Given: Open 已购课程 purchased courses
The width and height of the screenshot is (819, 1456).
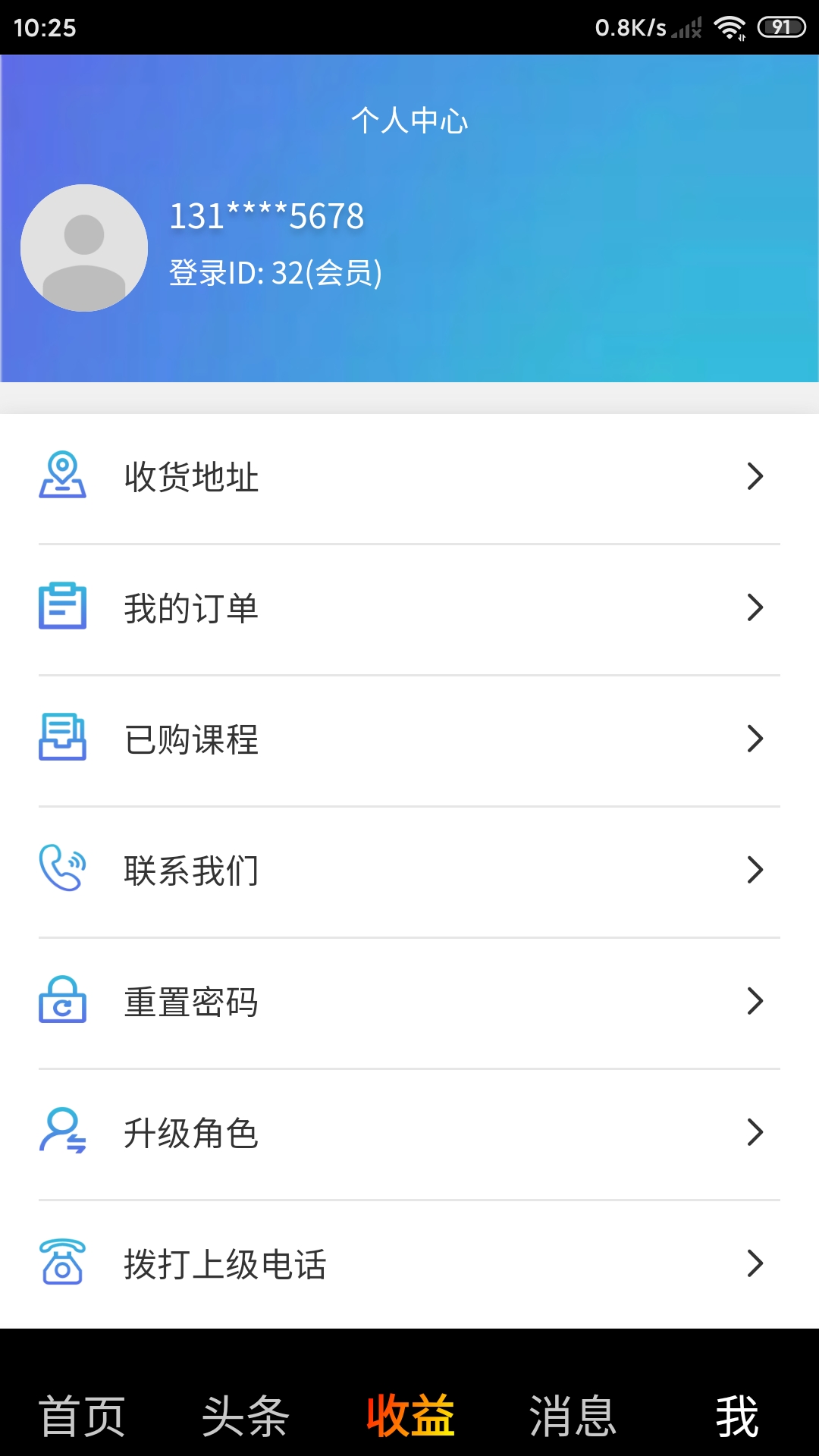Looking at the screenshot, I should (409, 740).
